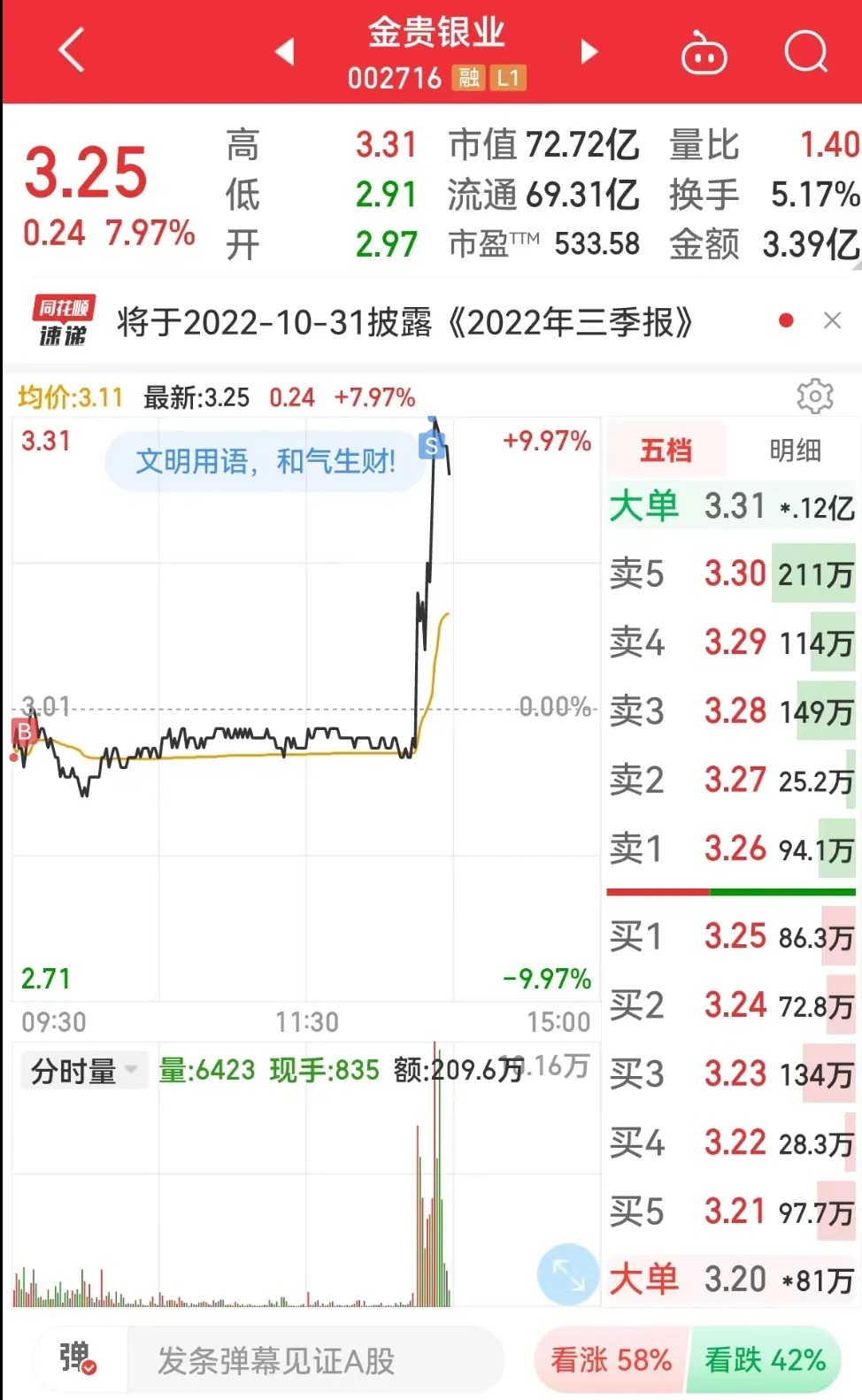
Task: Toggle the 弹 bullet comments button
Action: (78, 1358)
